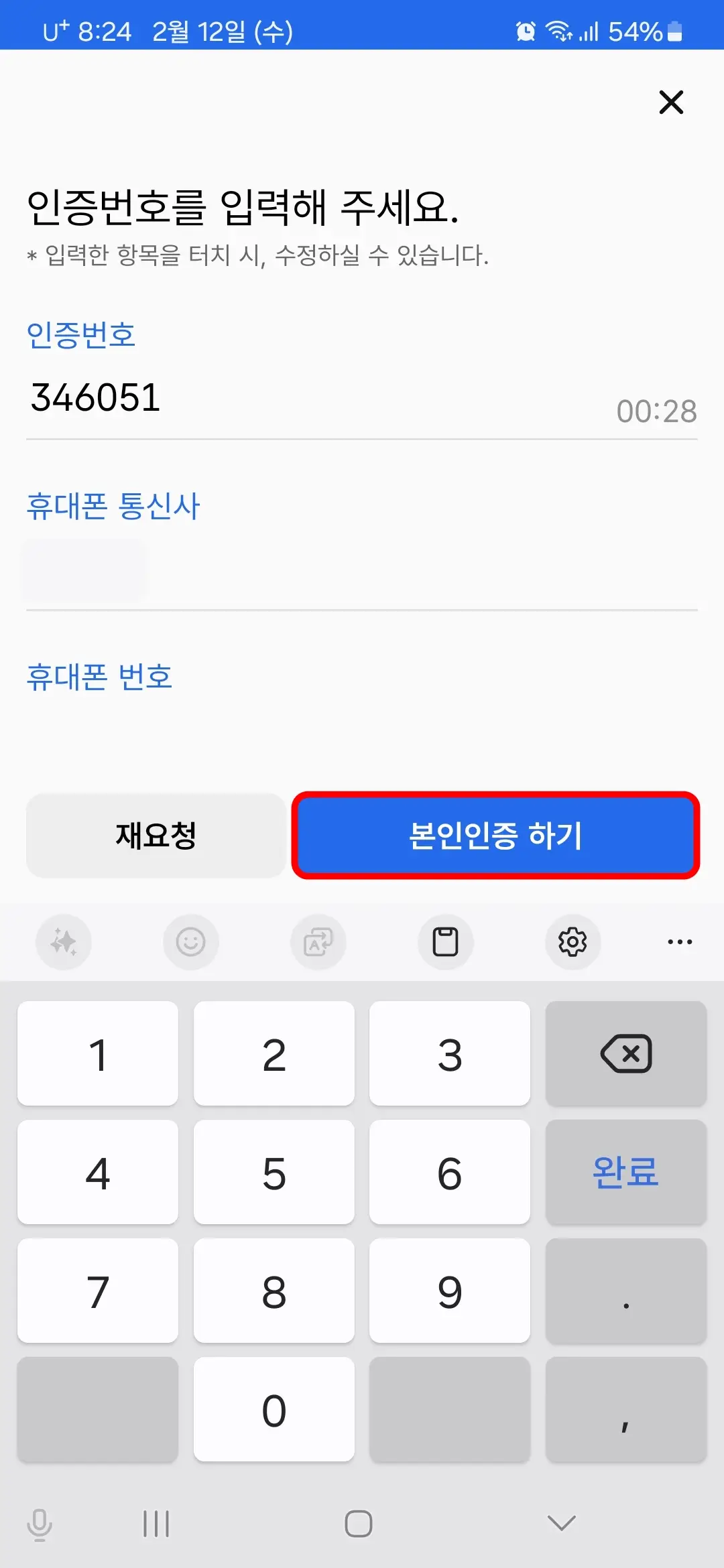Screen dimensions: 724x1568
Task: Tap 재요청 to resend the verification code
Action: pos(156,836)
